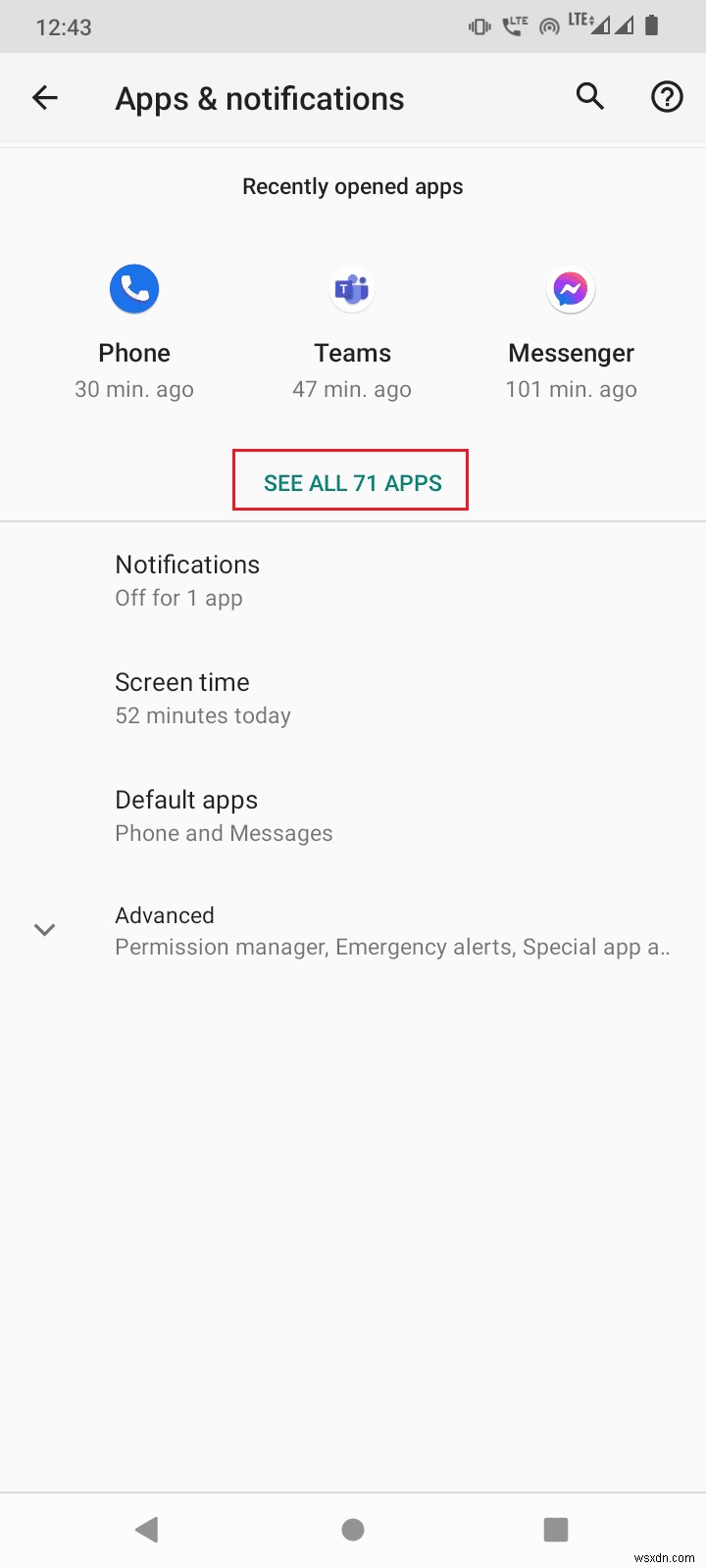Go back from Apps & notifications
The height and width of the screenshot is (1568, 706).
[45, 97]
